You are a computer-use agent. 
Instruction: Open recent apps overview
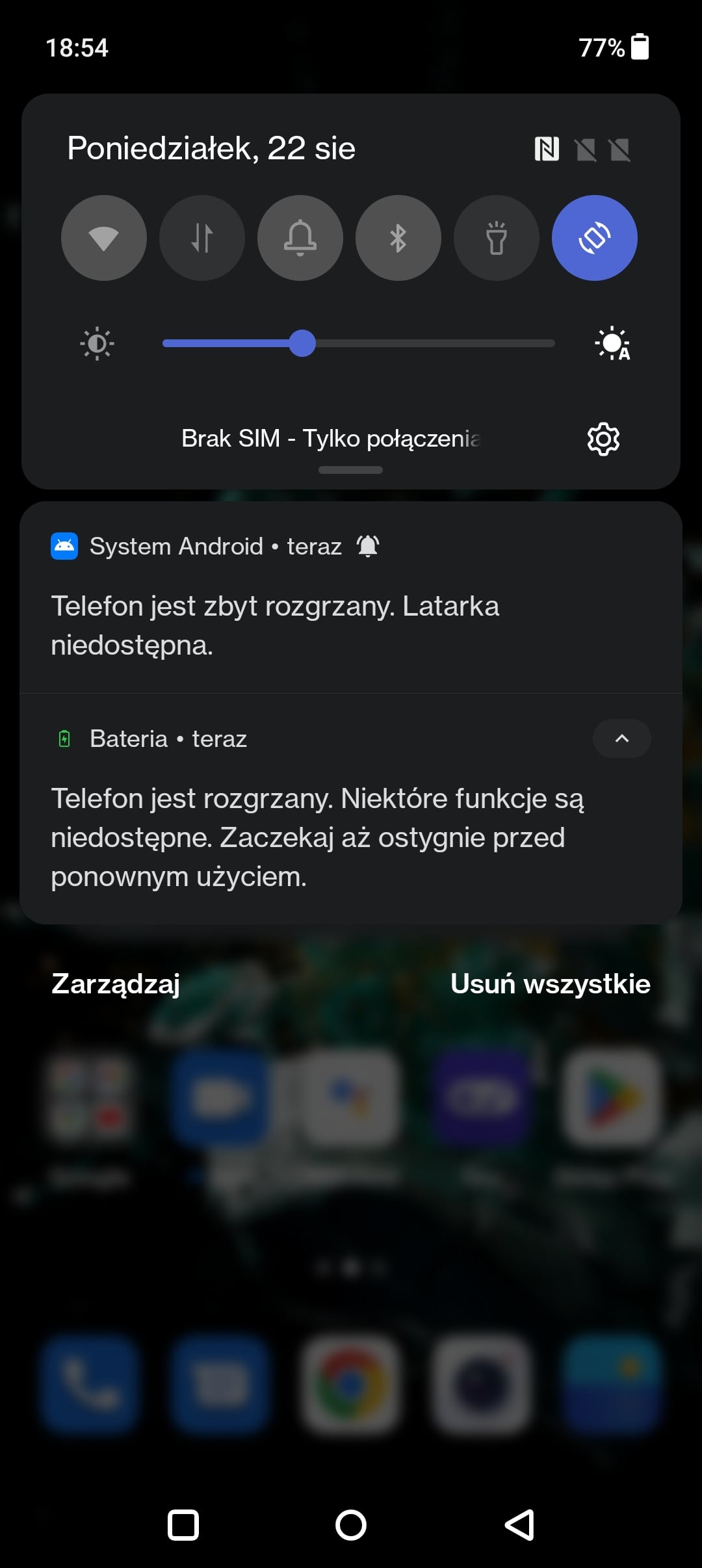click(x=183, y=1525)
